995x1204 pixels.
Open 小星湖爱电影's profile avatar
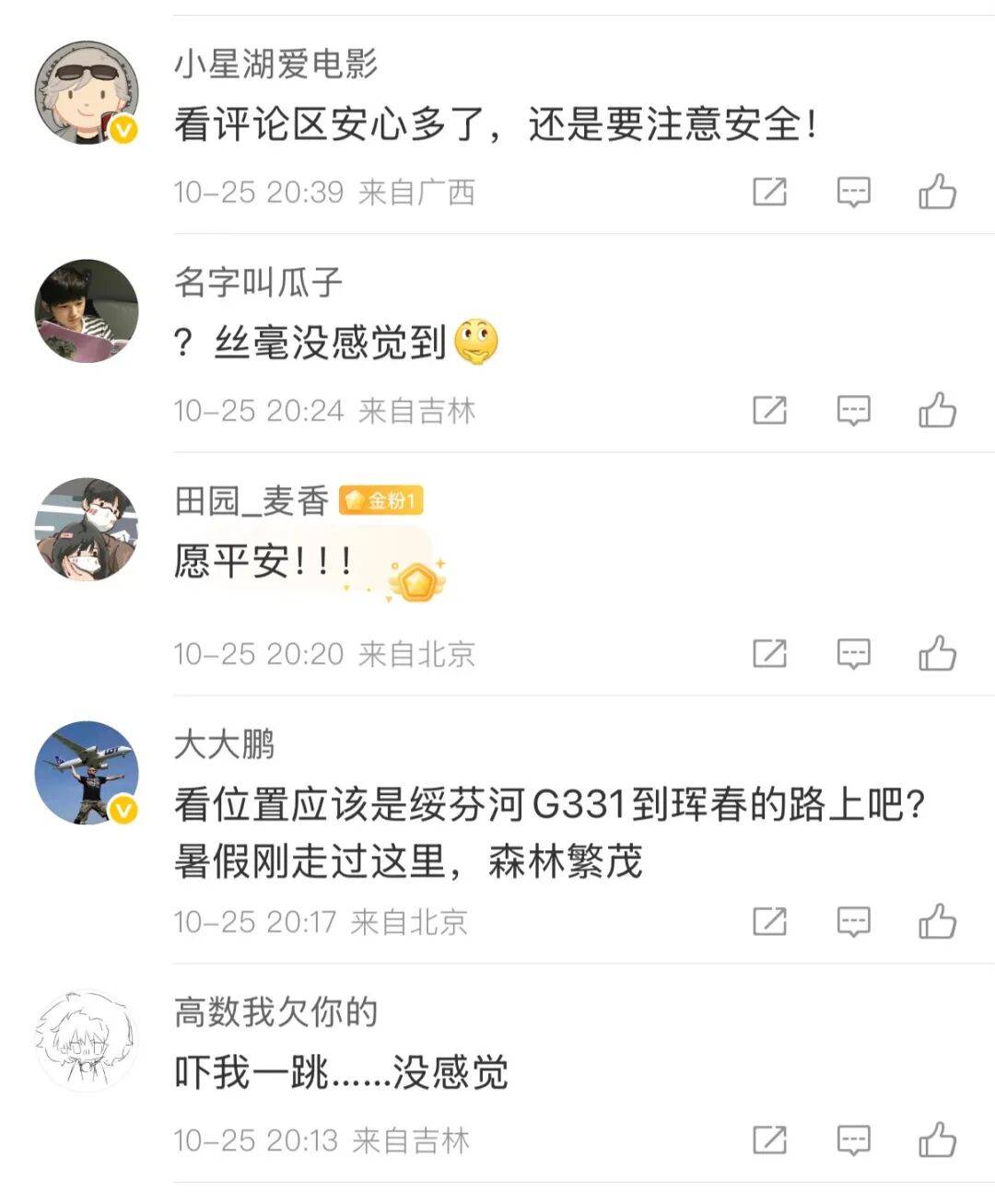click(87, 92)
